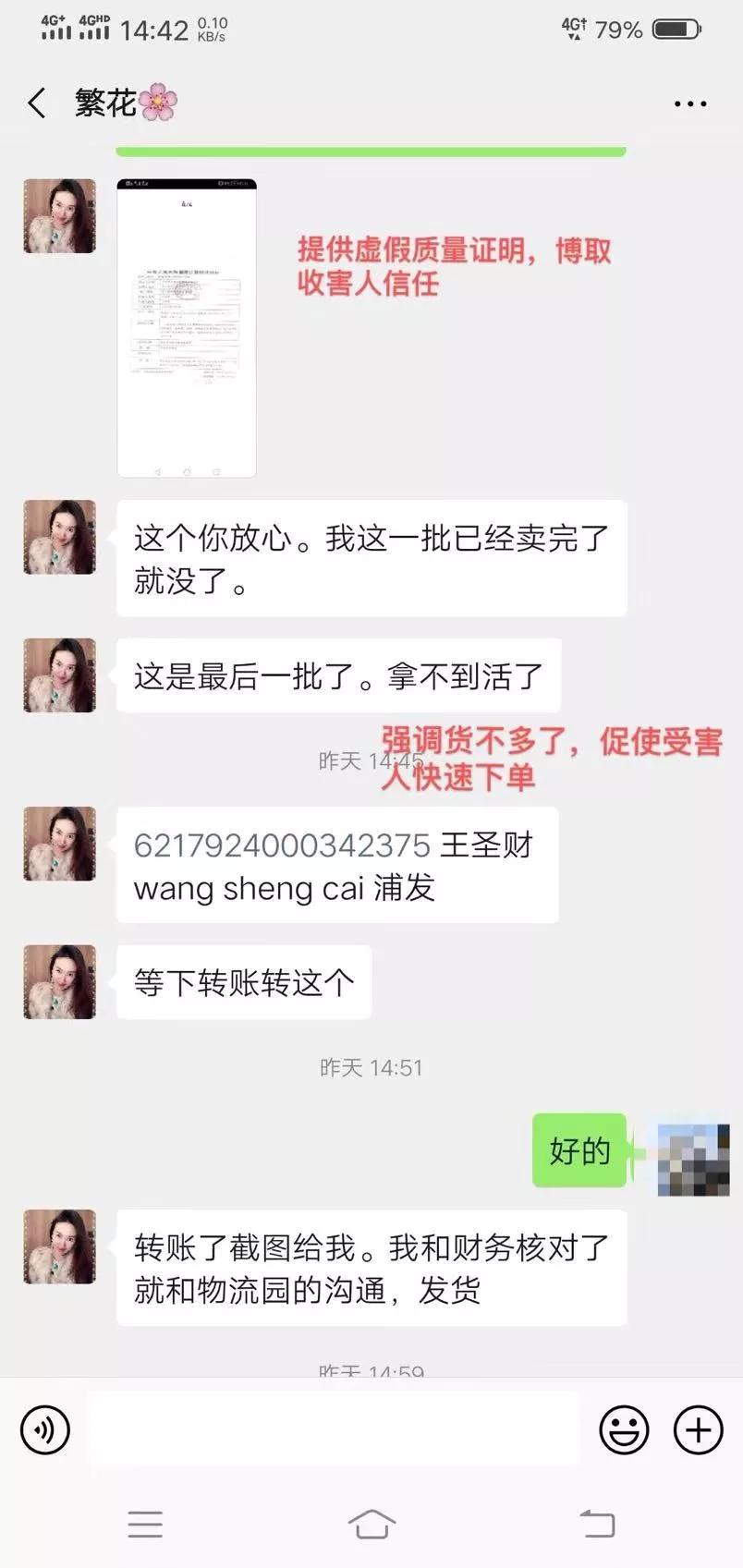743x1568 pixels.
Task: Tap the system navigation back button
Action: (596, 1524)
